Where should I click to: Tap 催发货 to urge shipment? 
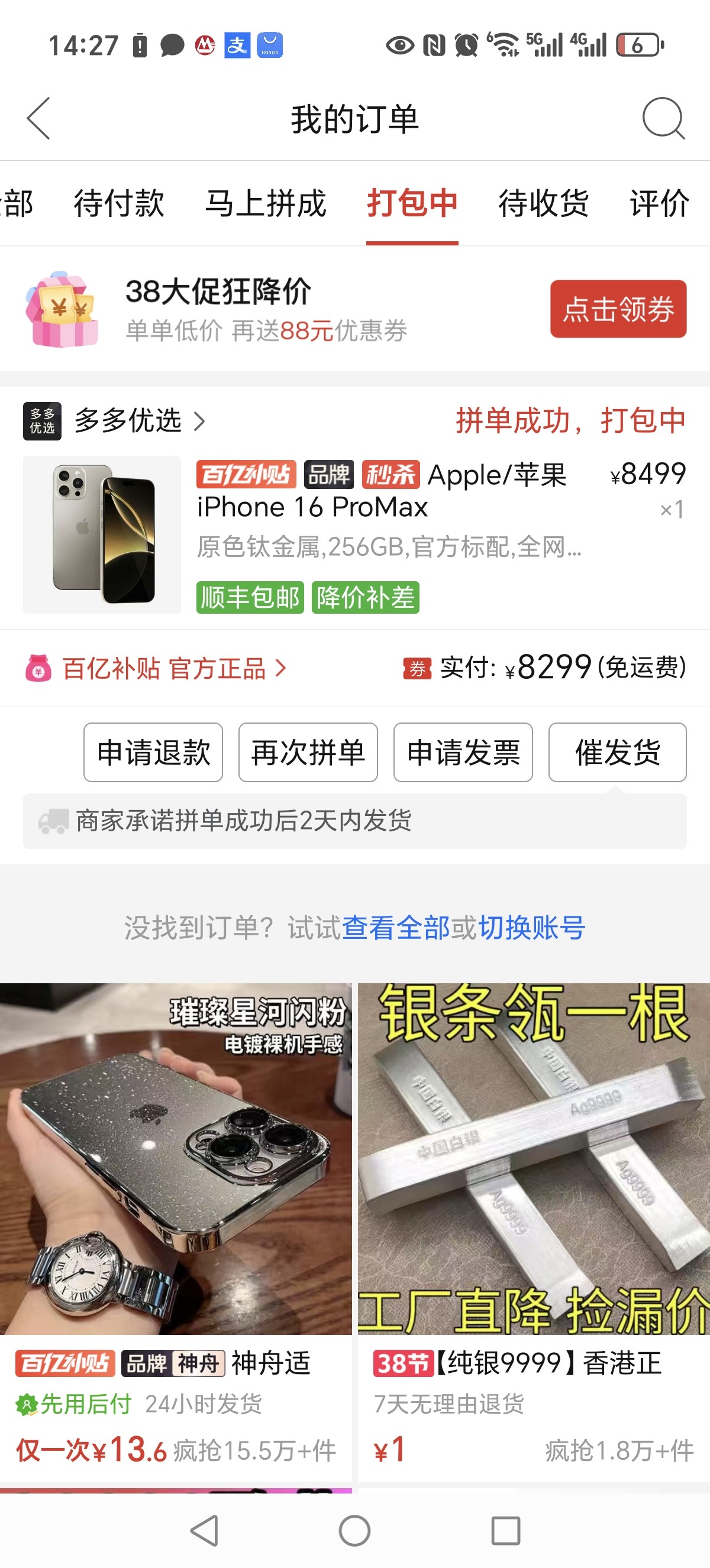click(x=618, y=752)
